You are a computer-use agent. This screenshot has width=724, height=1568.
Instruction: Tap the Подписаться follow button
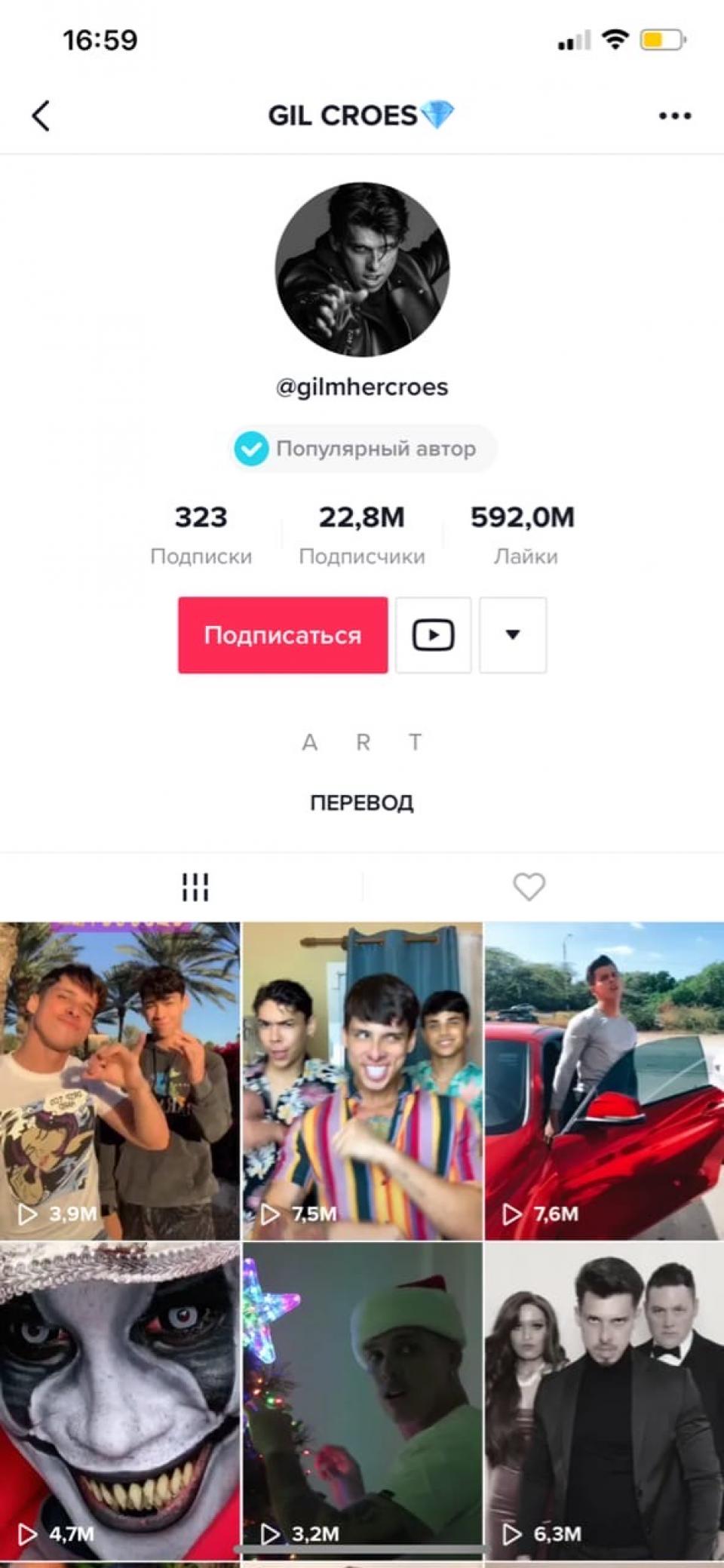[x=283, y=635]
